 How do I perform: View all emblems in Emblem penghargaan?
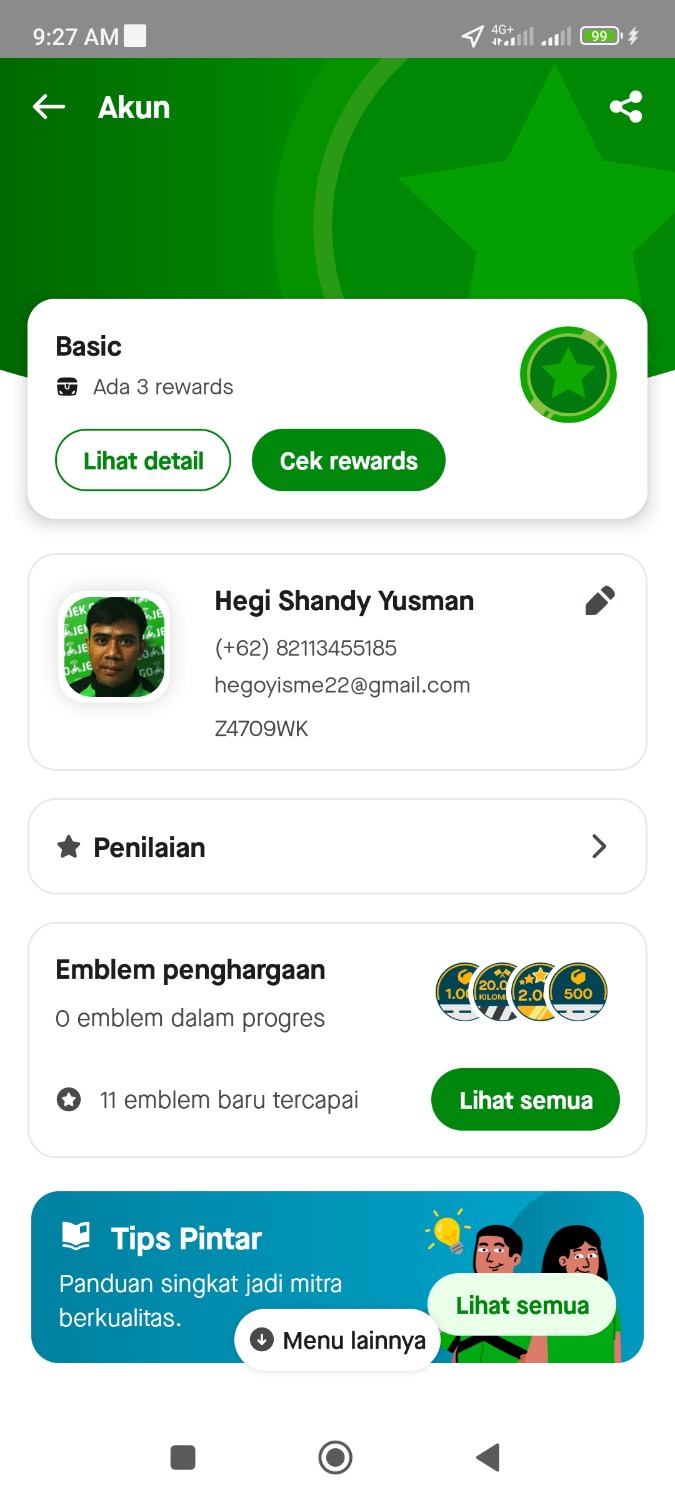525,1100
